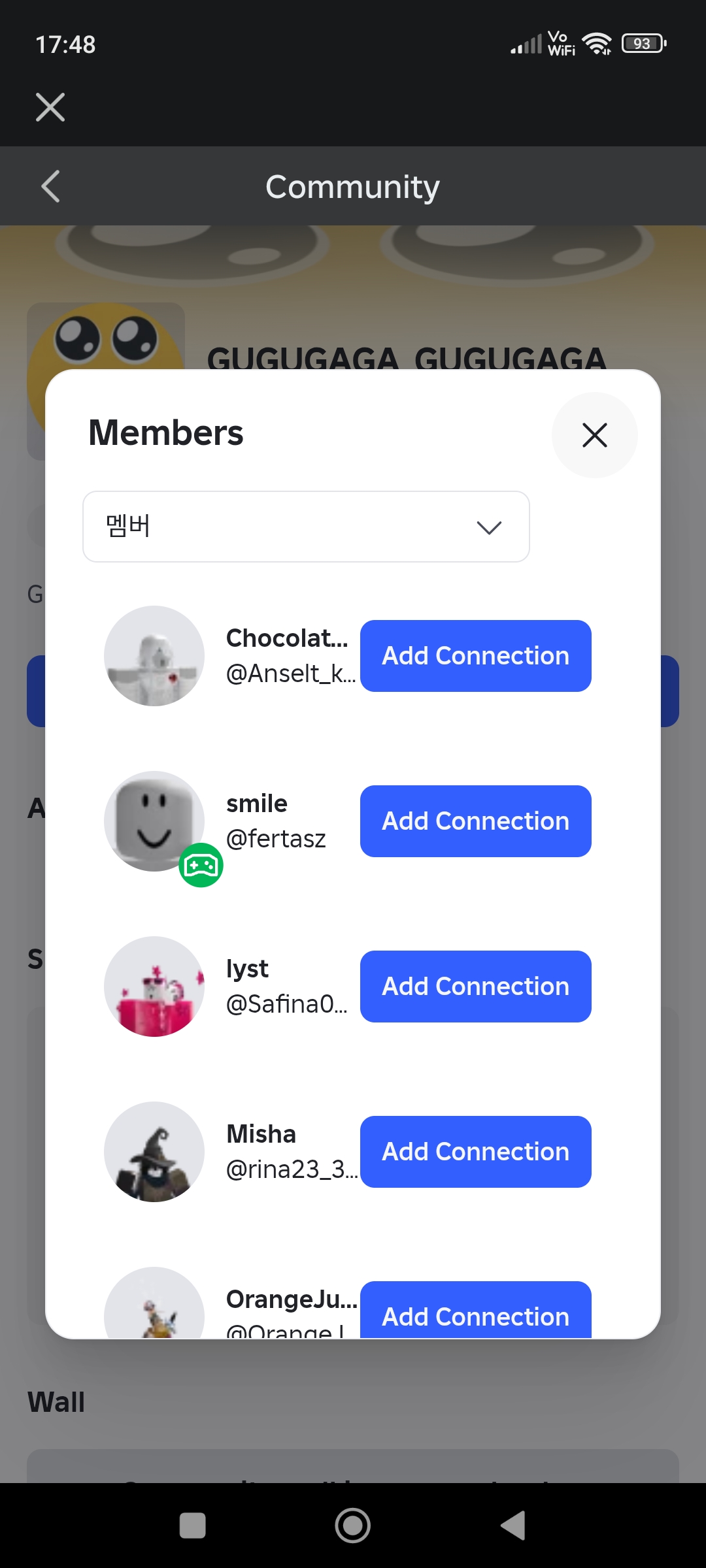This screenshot has width=706, height=1568.
Task: Close the in-app browser window
Action: (x=50, y=107)
